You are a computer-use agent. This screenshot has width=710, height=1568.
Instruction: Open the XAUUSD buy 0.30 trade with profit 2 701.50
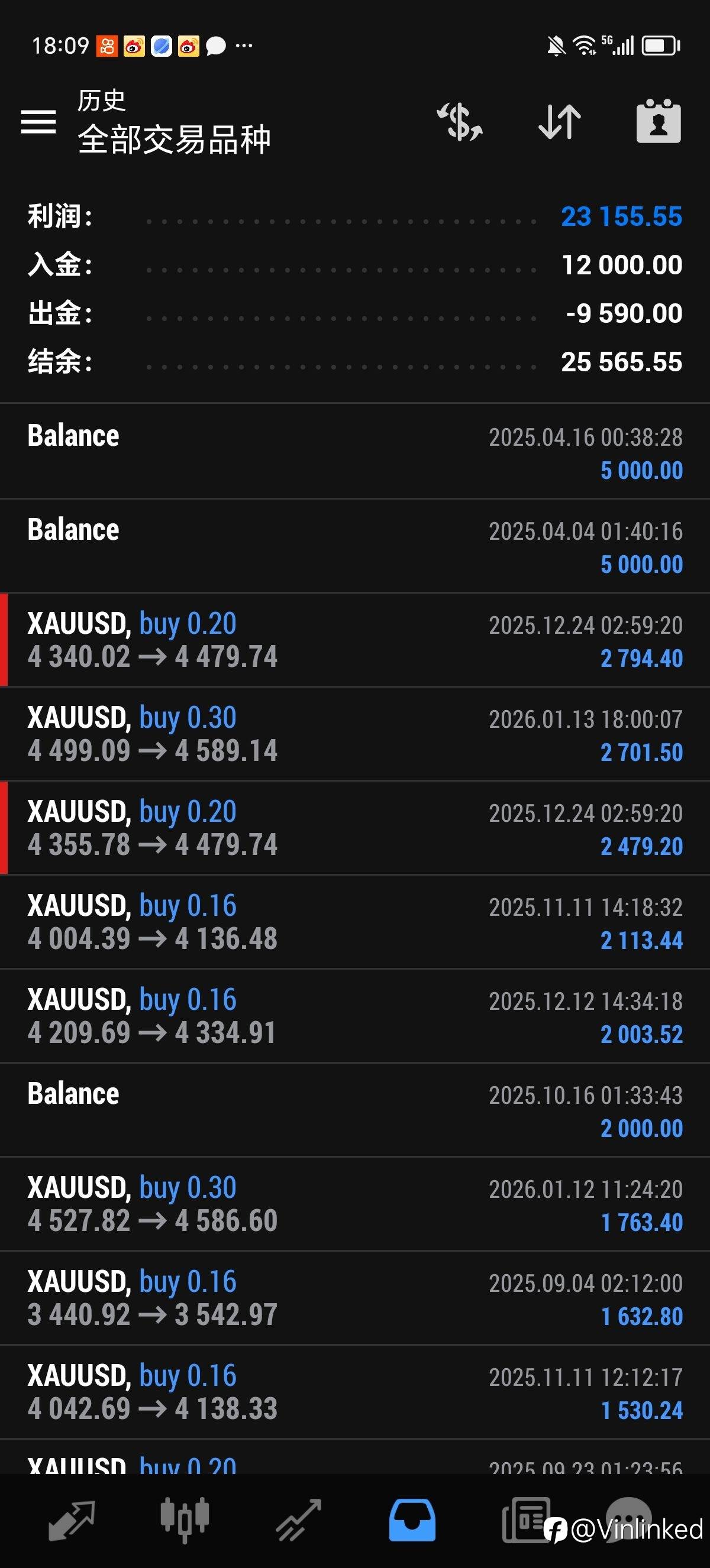[355, 734]
